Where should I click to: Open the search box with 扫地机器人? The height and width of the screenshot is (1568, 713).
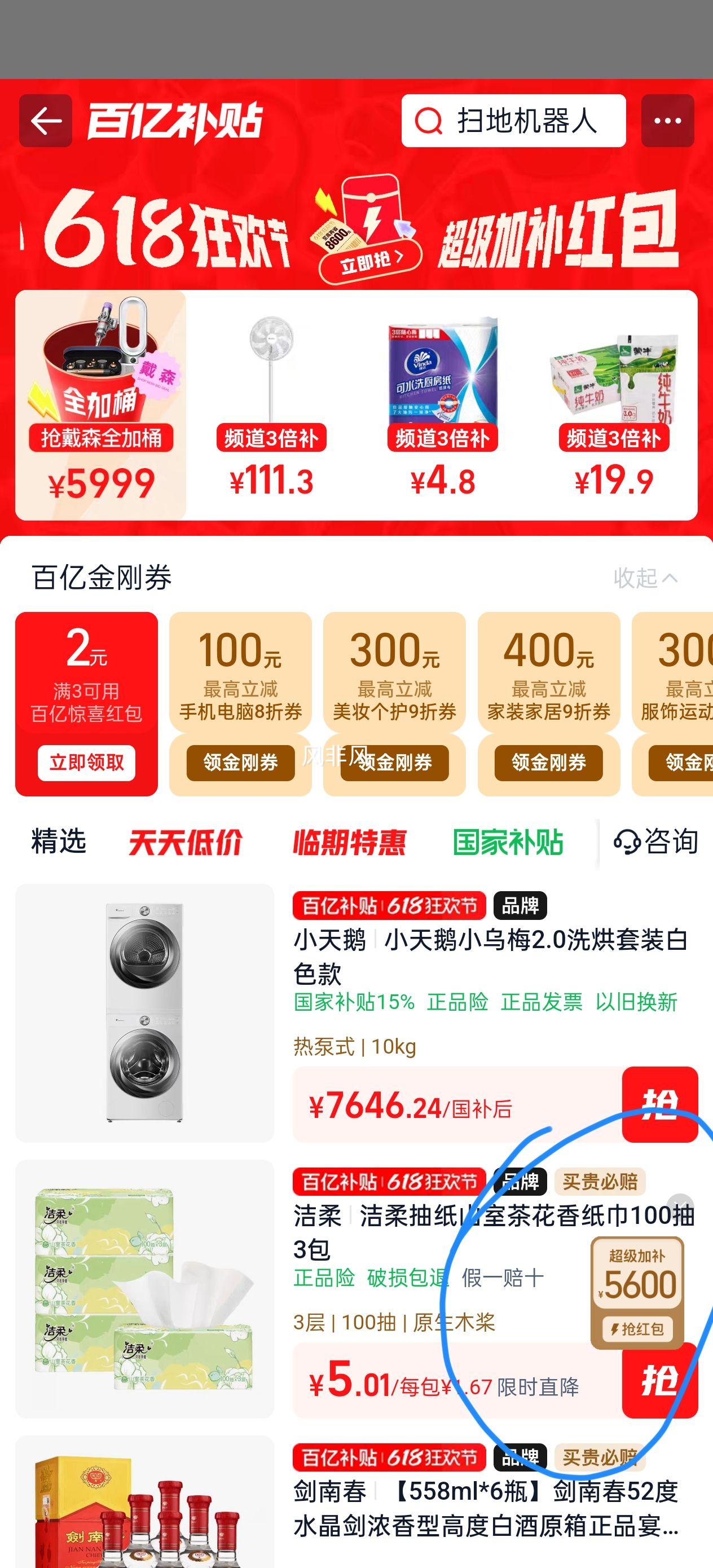coord(513,121)
